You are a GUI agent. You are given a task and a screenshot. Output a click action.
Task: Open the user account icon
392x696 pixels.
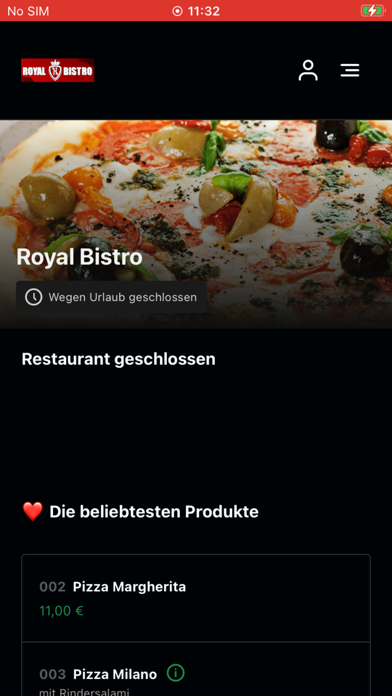(x=308, y=71)
